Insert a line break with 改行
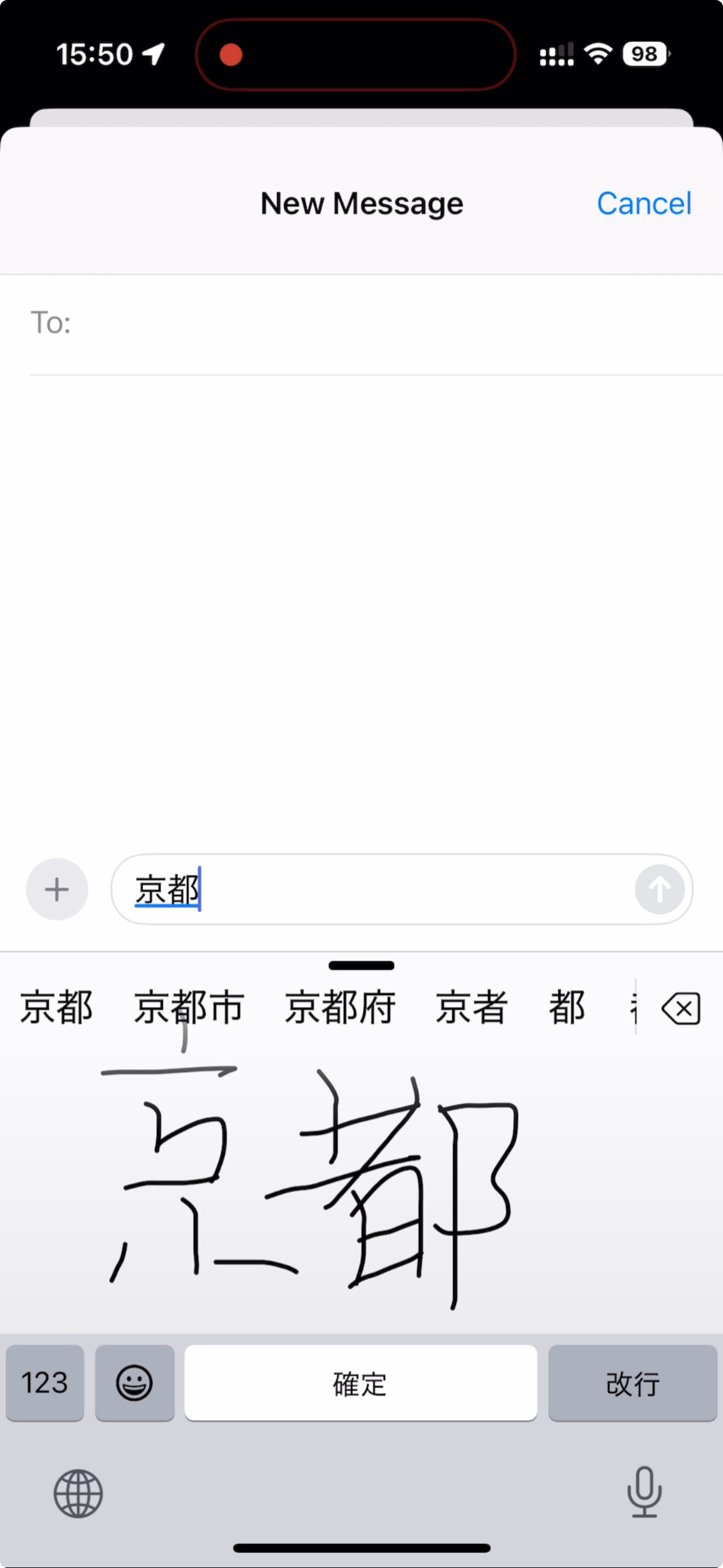Viewport: 723px width, 1568px height. (632, 1383)
